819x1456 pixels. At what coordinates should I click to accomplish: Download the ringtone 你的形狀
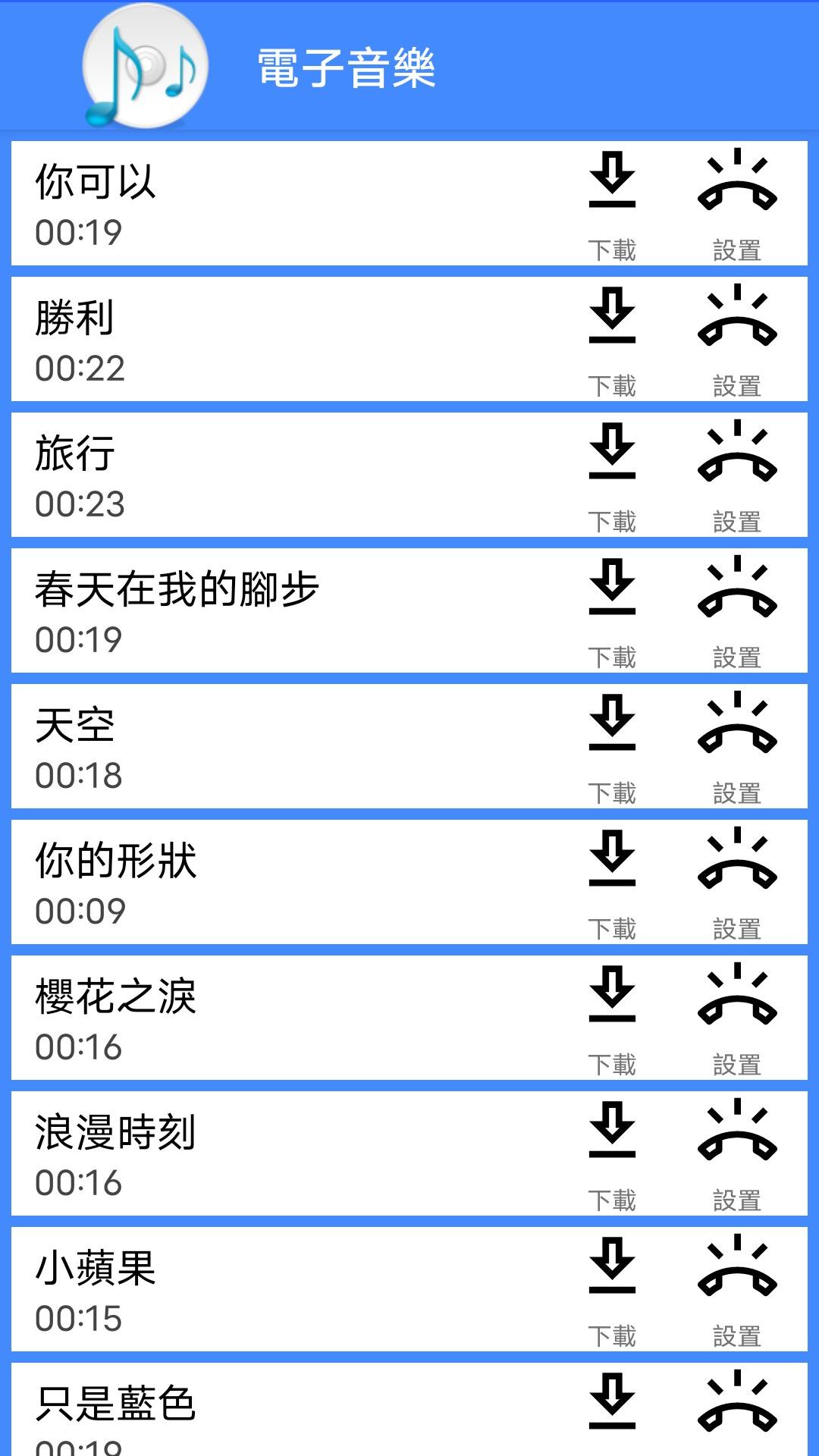point(612,882)
